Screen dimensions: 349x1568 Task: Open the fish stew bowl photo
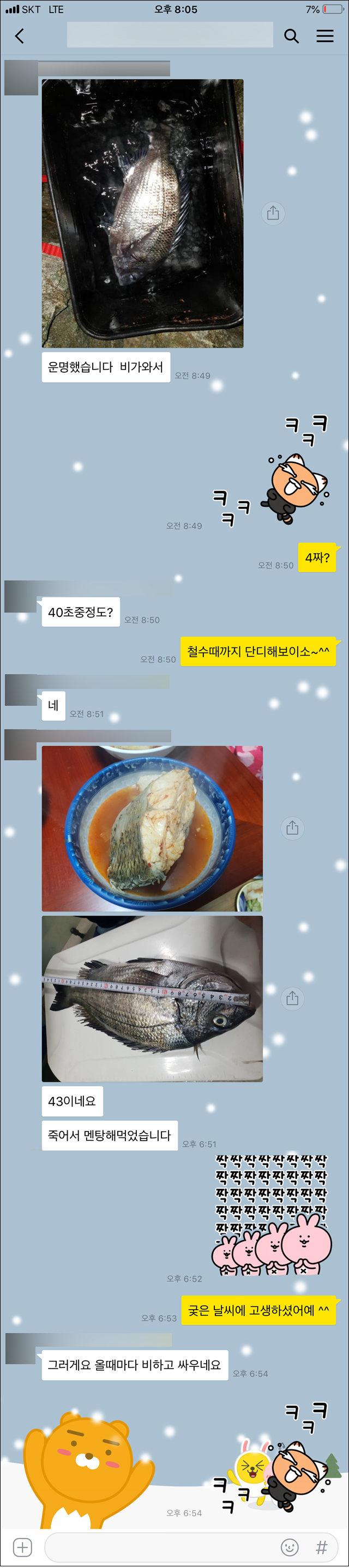(x=152, y=828)
